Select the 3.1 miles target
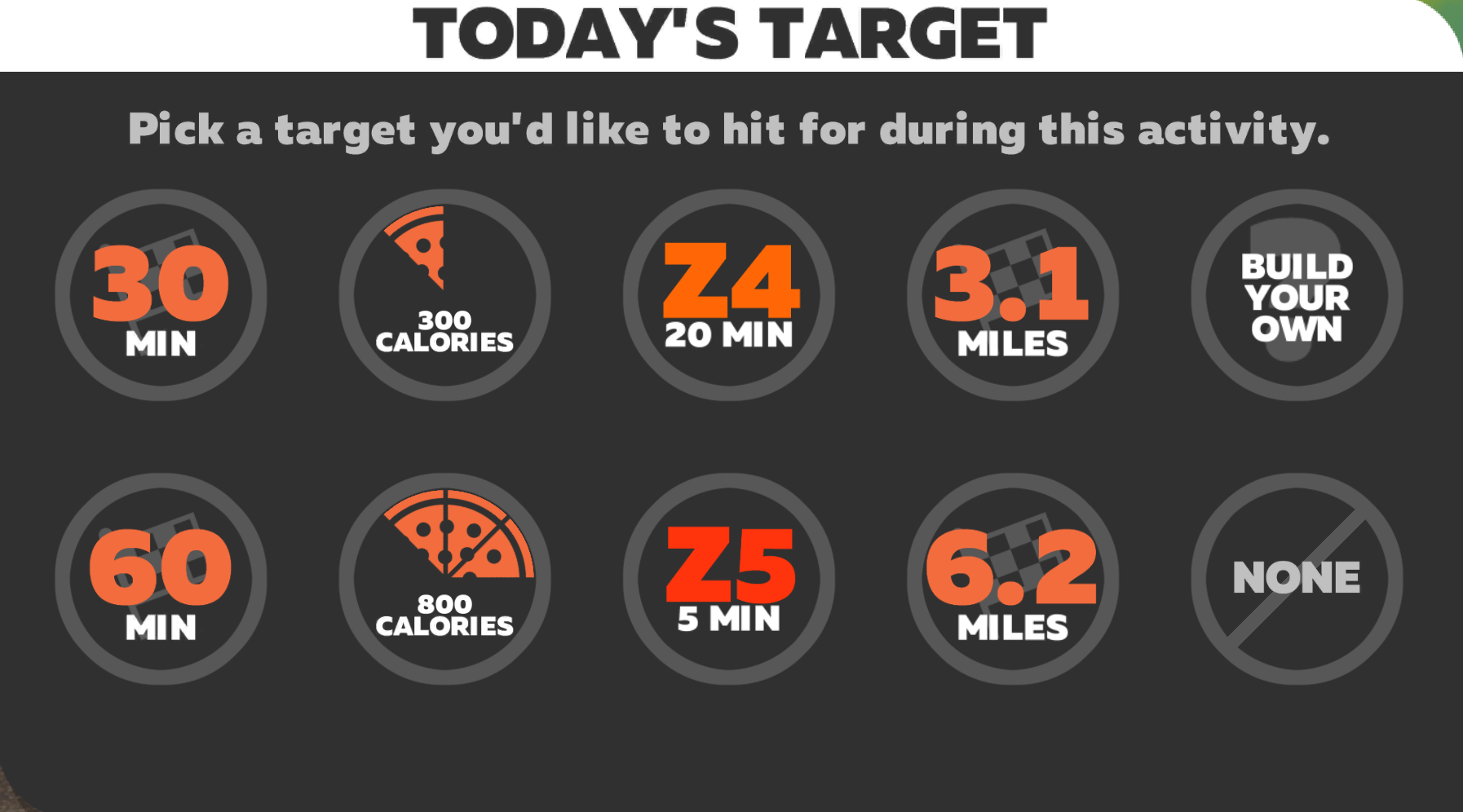Screen dimensions: 1463x812 point(1012,295)
